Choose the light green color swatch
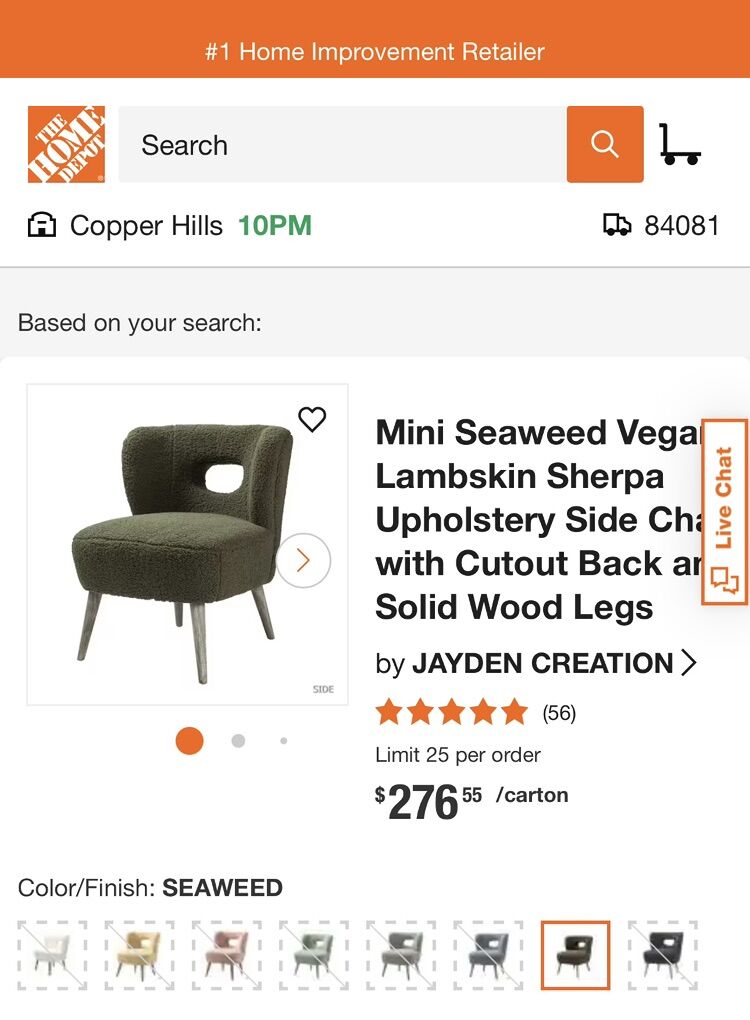750x1020 pixels. pos(313,955)
